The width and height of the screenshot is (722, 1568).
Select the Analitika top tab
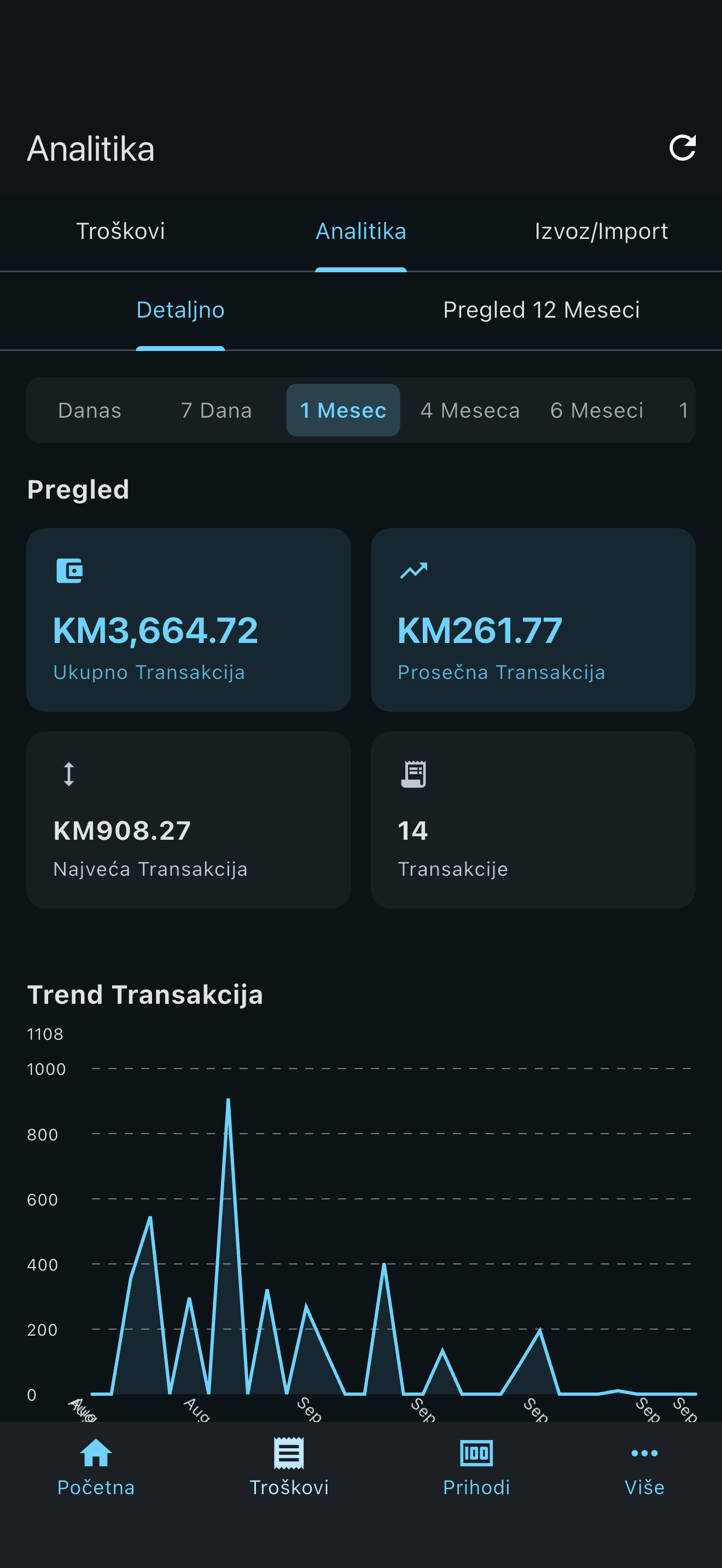[x=360, y=231]
